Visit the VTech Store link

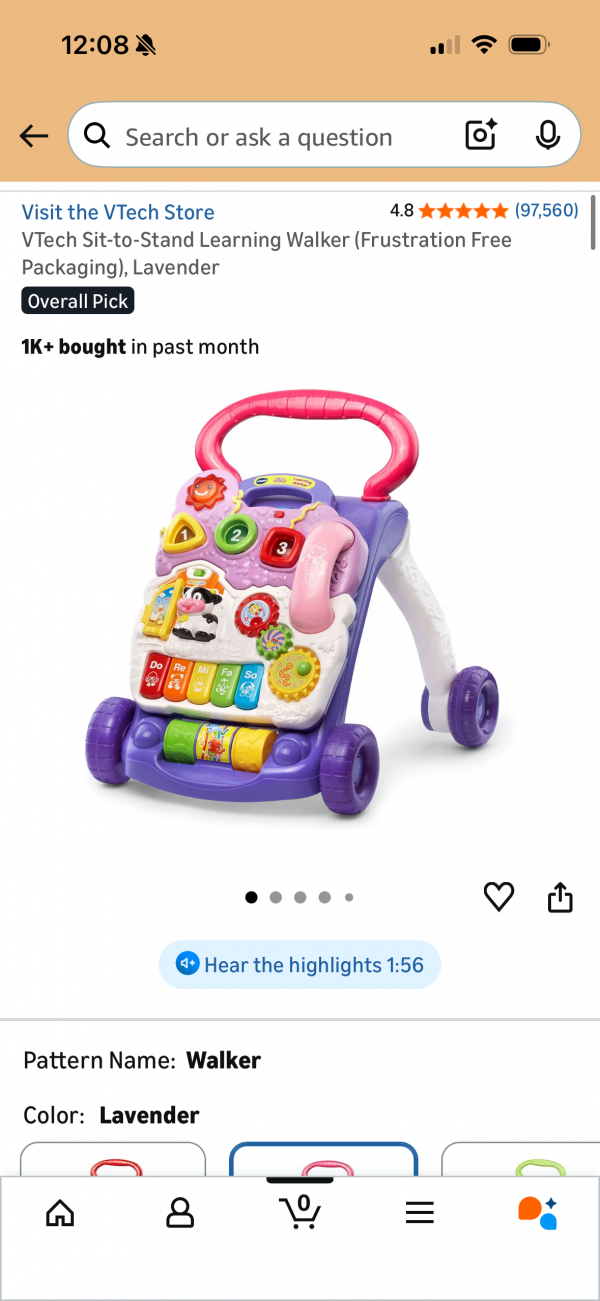tap(118, 212)
